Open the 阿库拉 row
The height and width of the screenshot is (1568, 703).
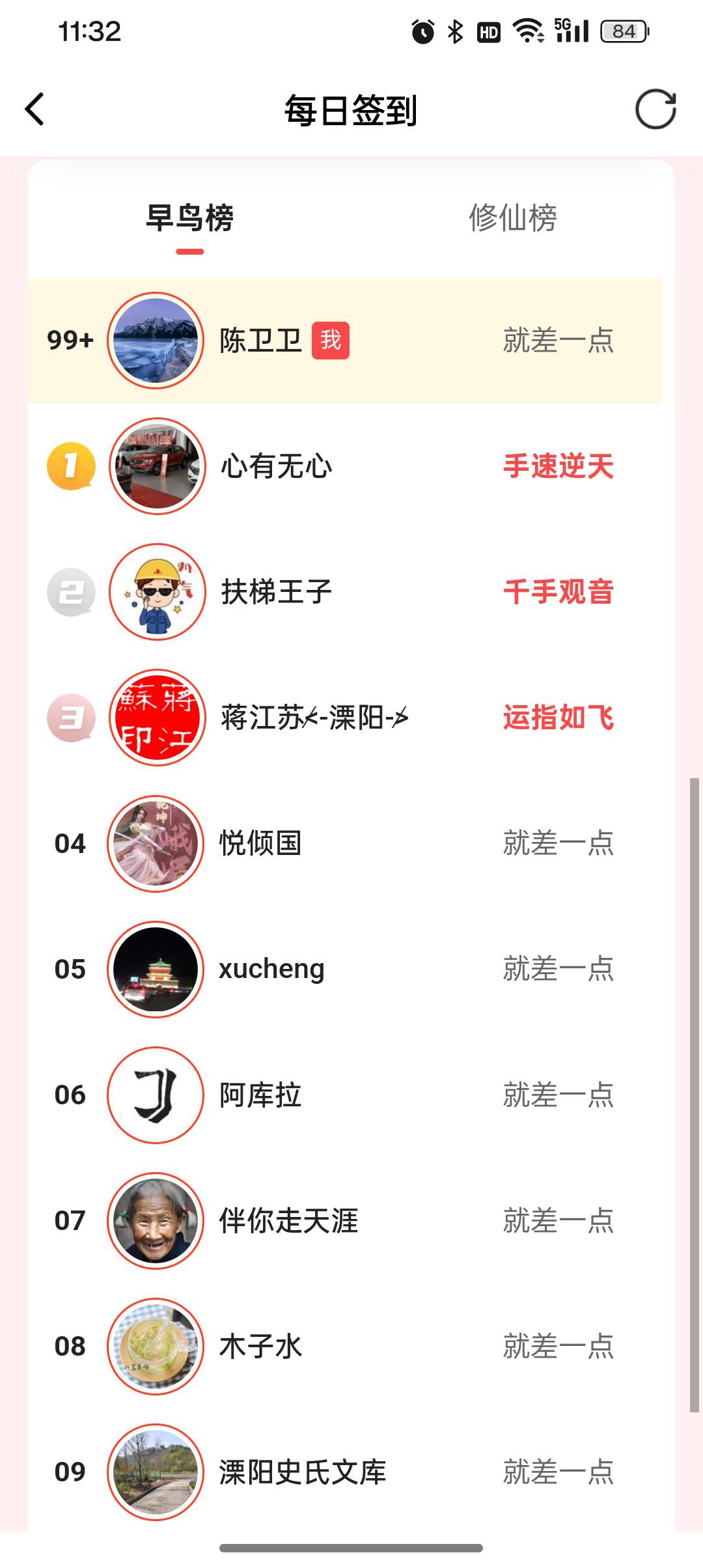(x=260, y=1095)
